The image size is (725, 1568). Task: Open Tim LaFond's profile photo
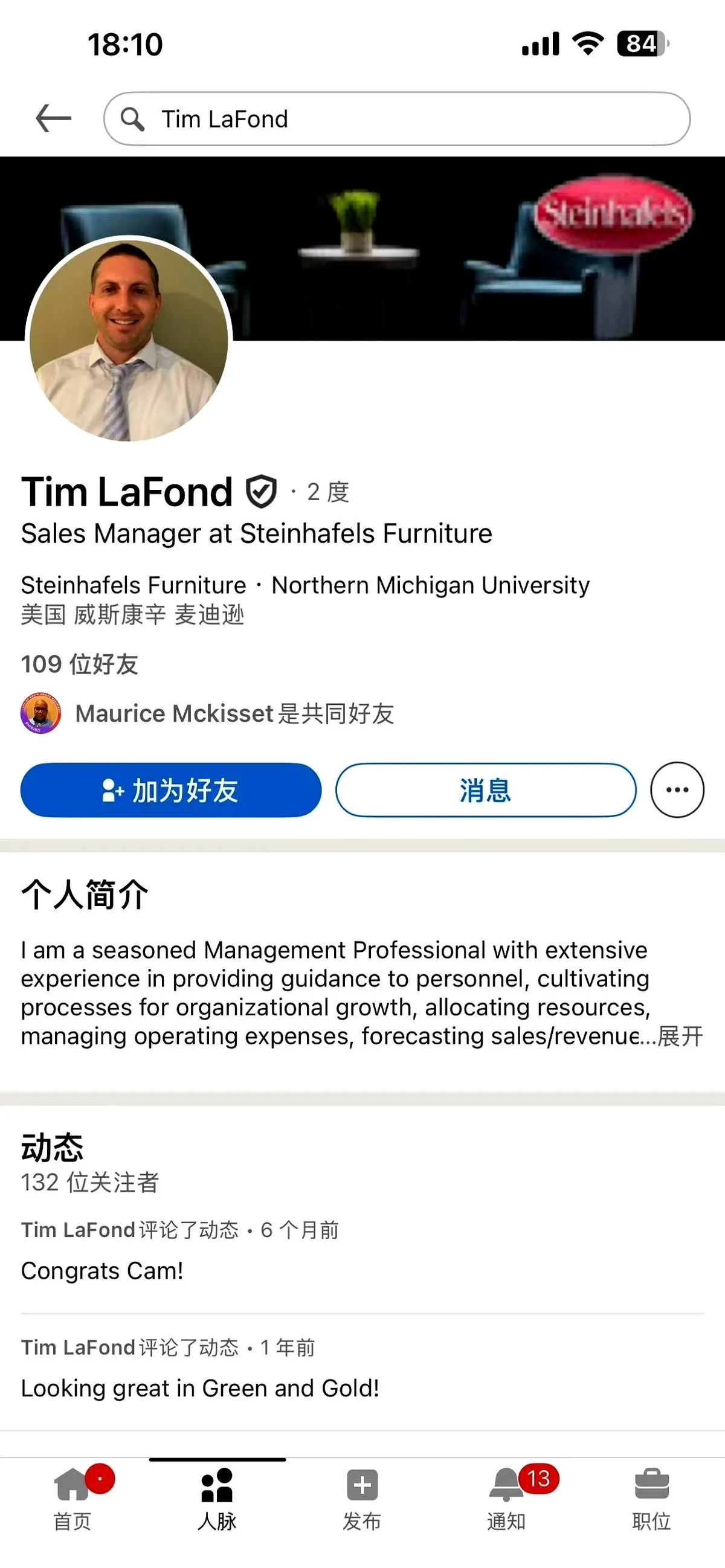[129, 339]
